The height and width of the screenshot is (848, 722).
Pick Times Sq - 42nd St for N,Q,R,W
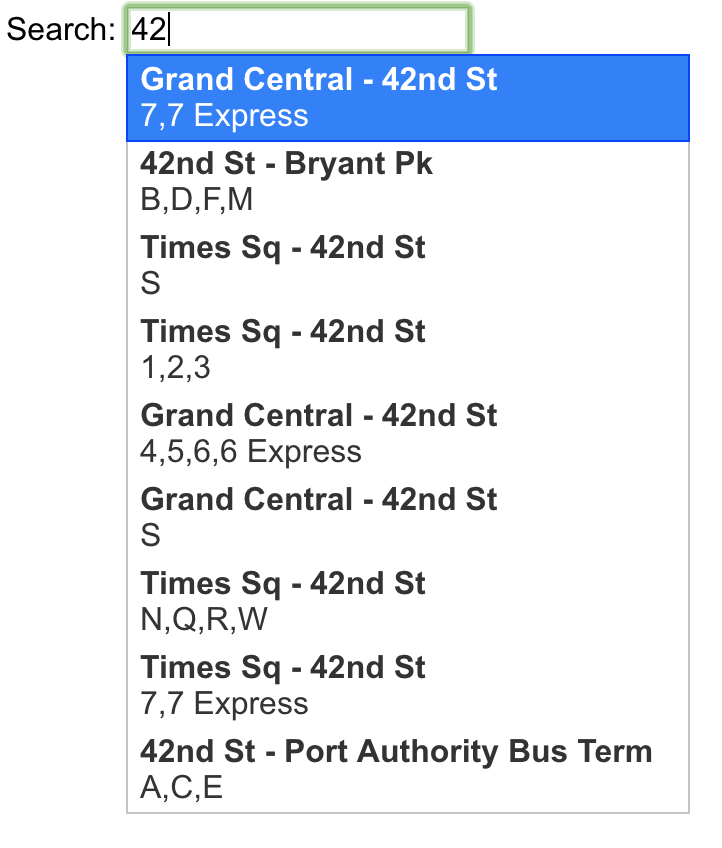click(407, 602)
